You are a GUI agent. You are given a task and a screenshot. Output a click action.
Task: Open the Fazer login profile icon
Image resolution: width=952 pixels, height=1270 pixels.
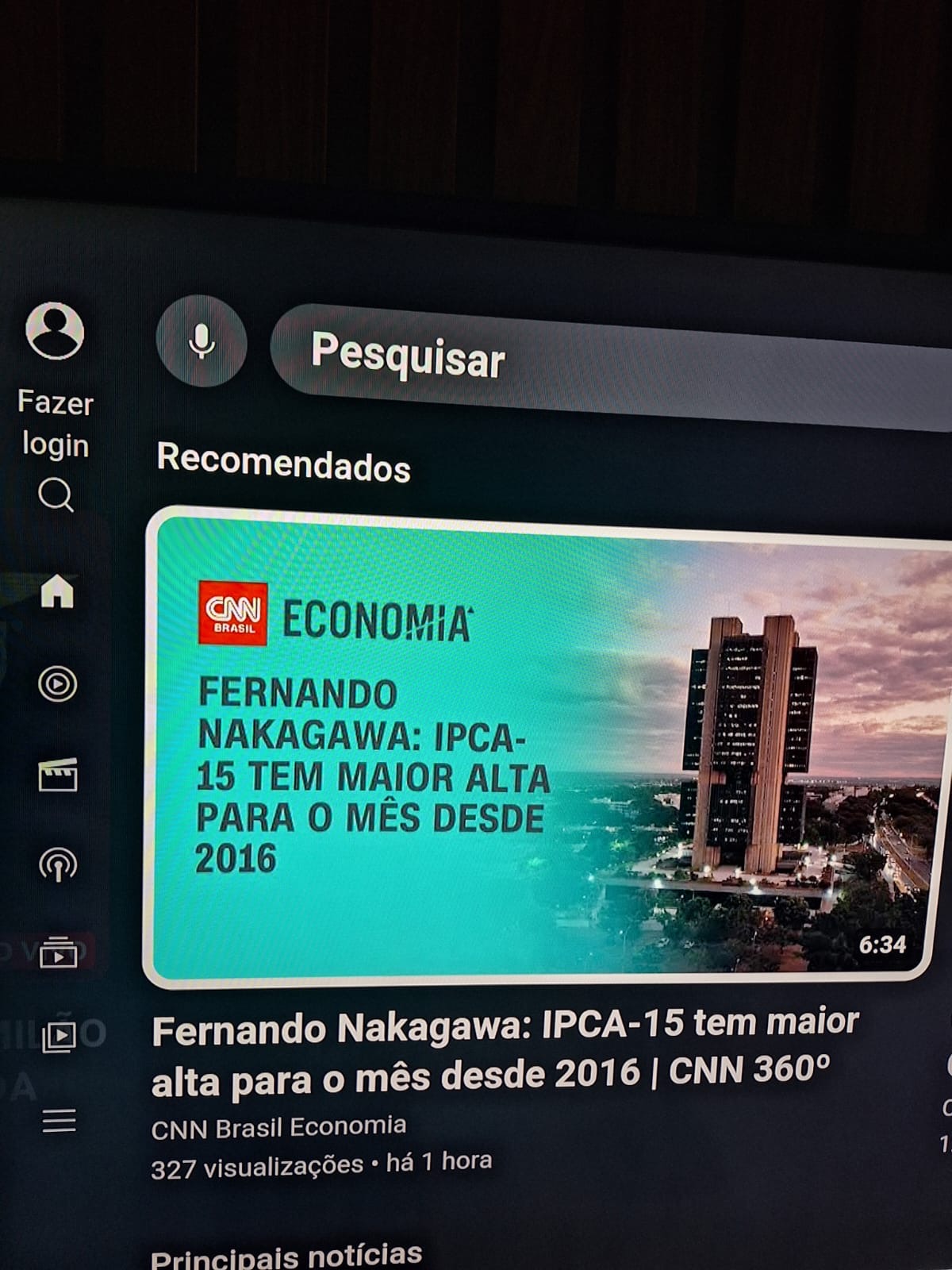tap(55, 330)
